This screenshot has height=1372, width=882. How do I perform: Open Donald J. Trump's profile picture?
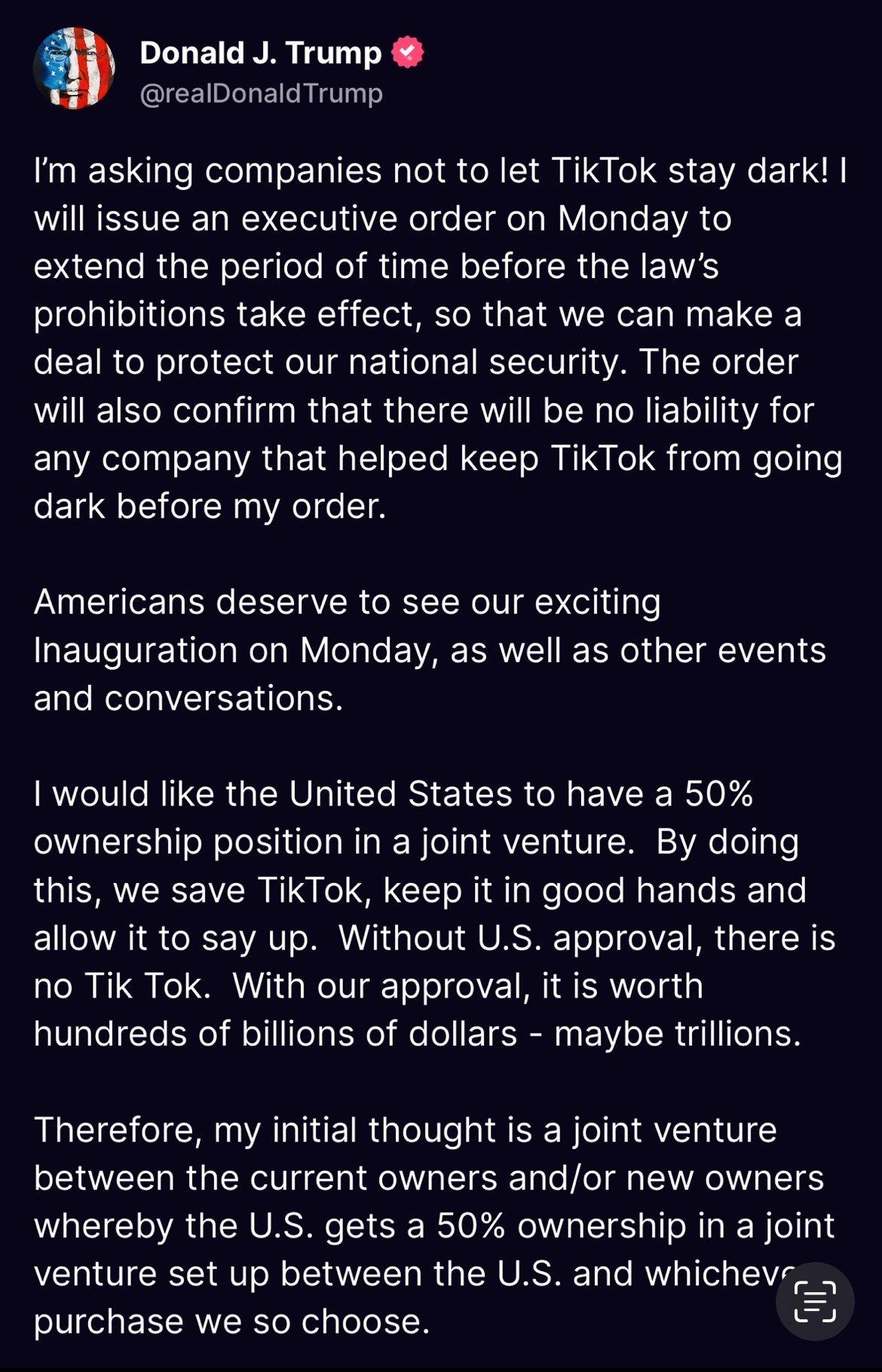click(x=74, y=69)
